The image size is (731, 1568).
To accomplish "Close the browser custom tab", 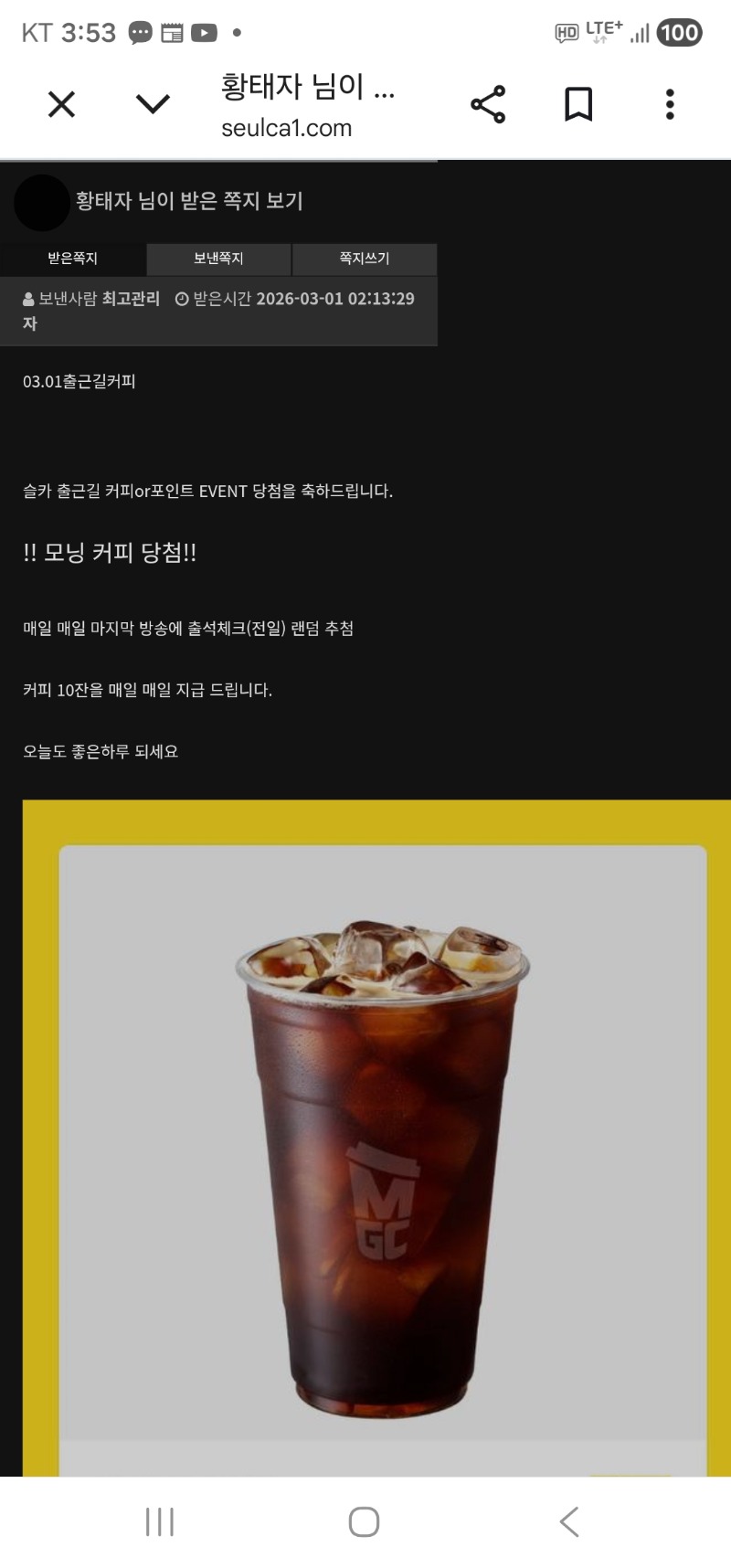I will pos(61,105).
